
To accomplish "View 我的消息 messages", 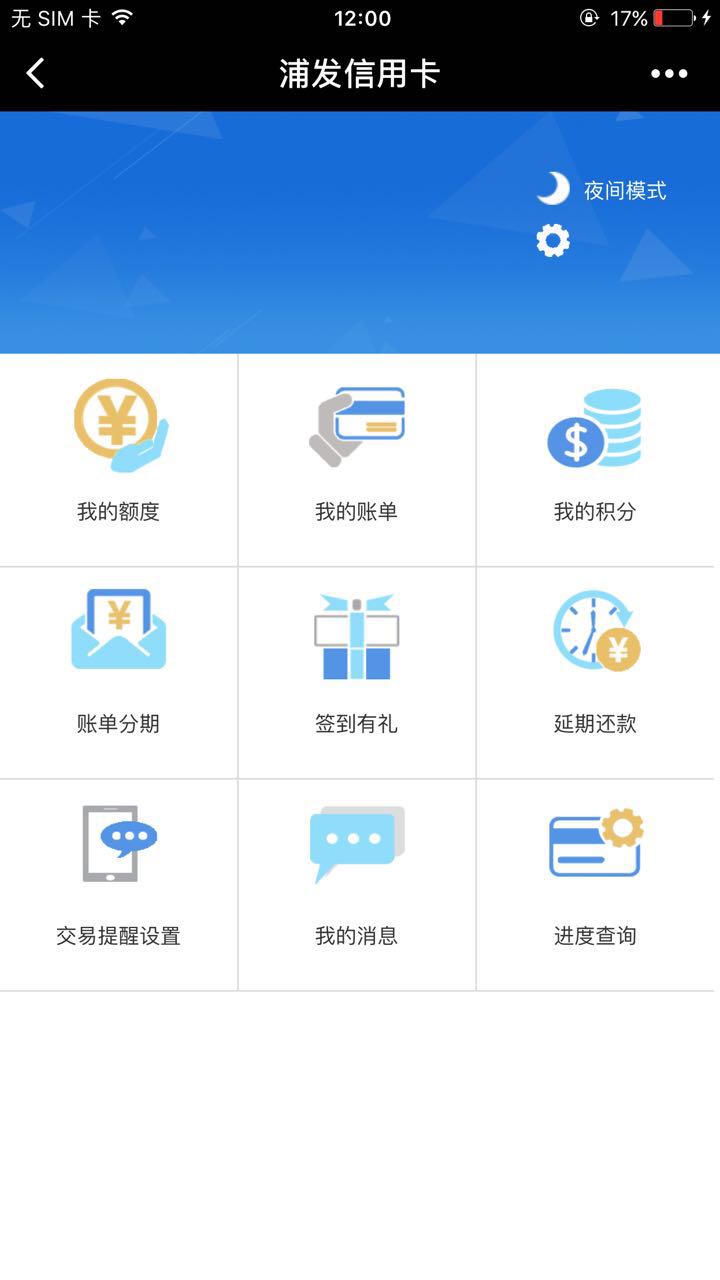I will point(357,884).
